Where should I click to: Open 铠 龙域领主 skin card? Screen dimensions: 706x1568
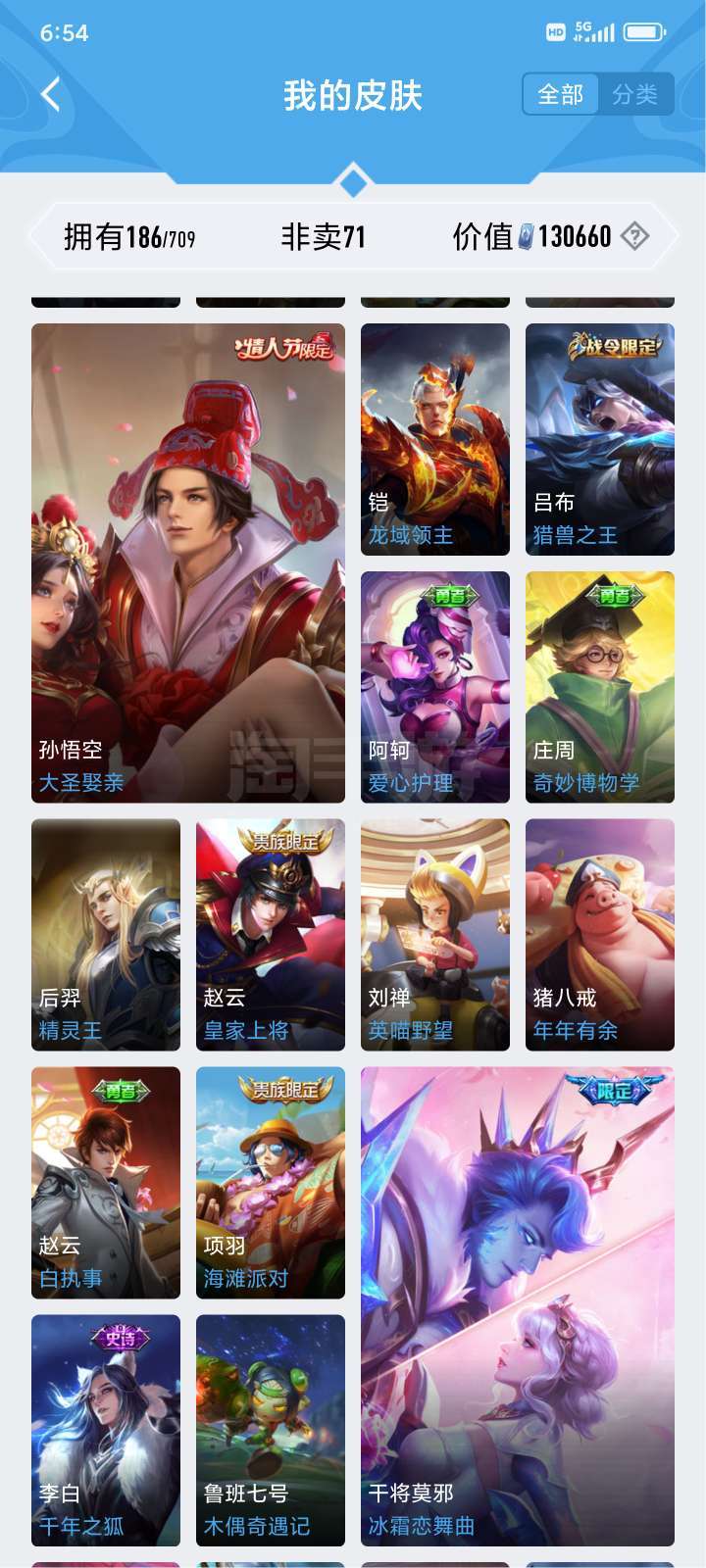[435, 439]
